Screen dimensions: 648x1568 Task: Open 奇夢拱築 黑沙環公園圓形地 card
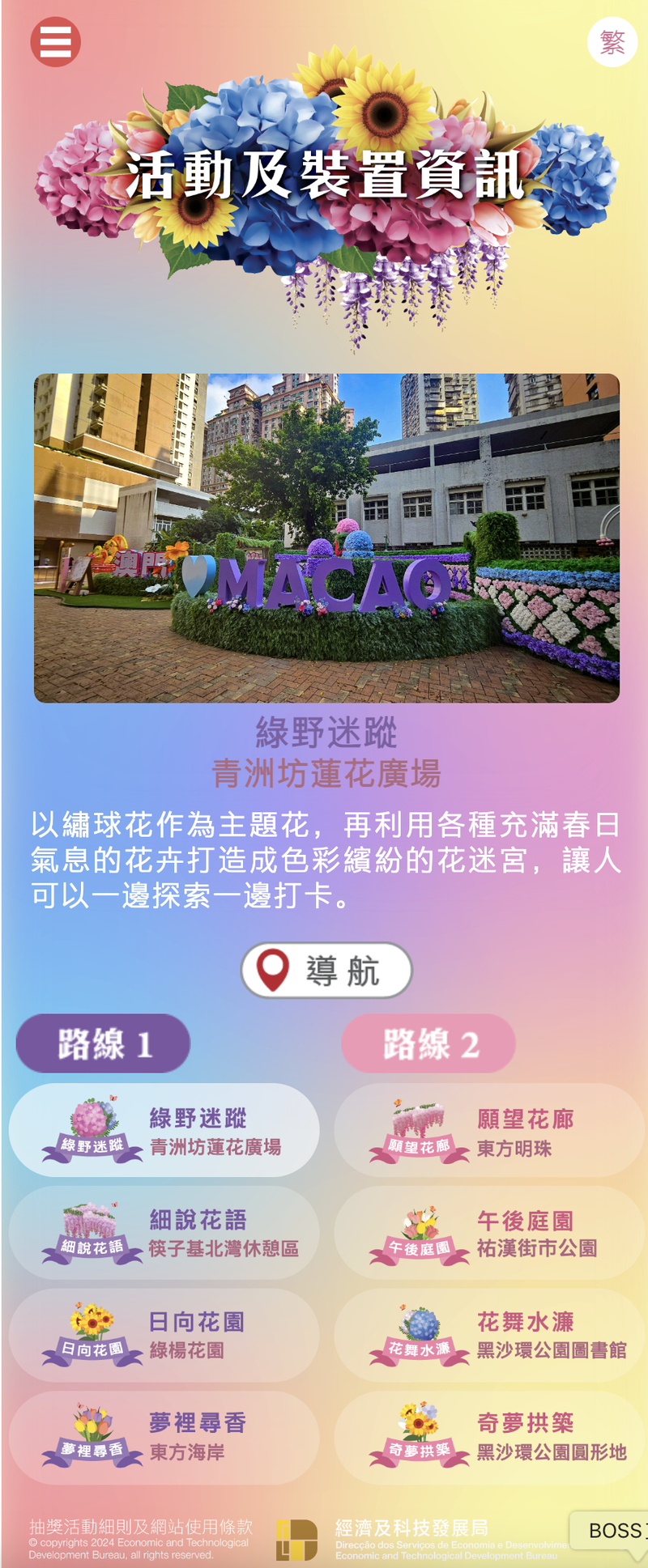[x=489, y=1437]
